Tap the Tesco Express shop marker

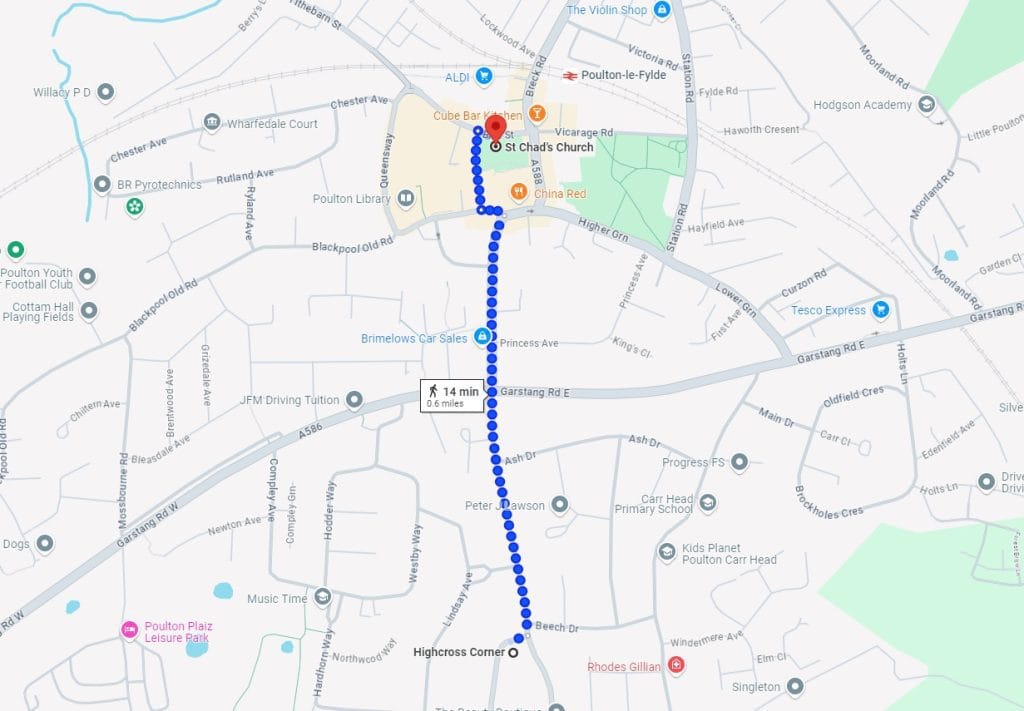point(881,310)
